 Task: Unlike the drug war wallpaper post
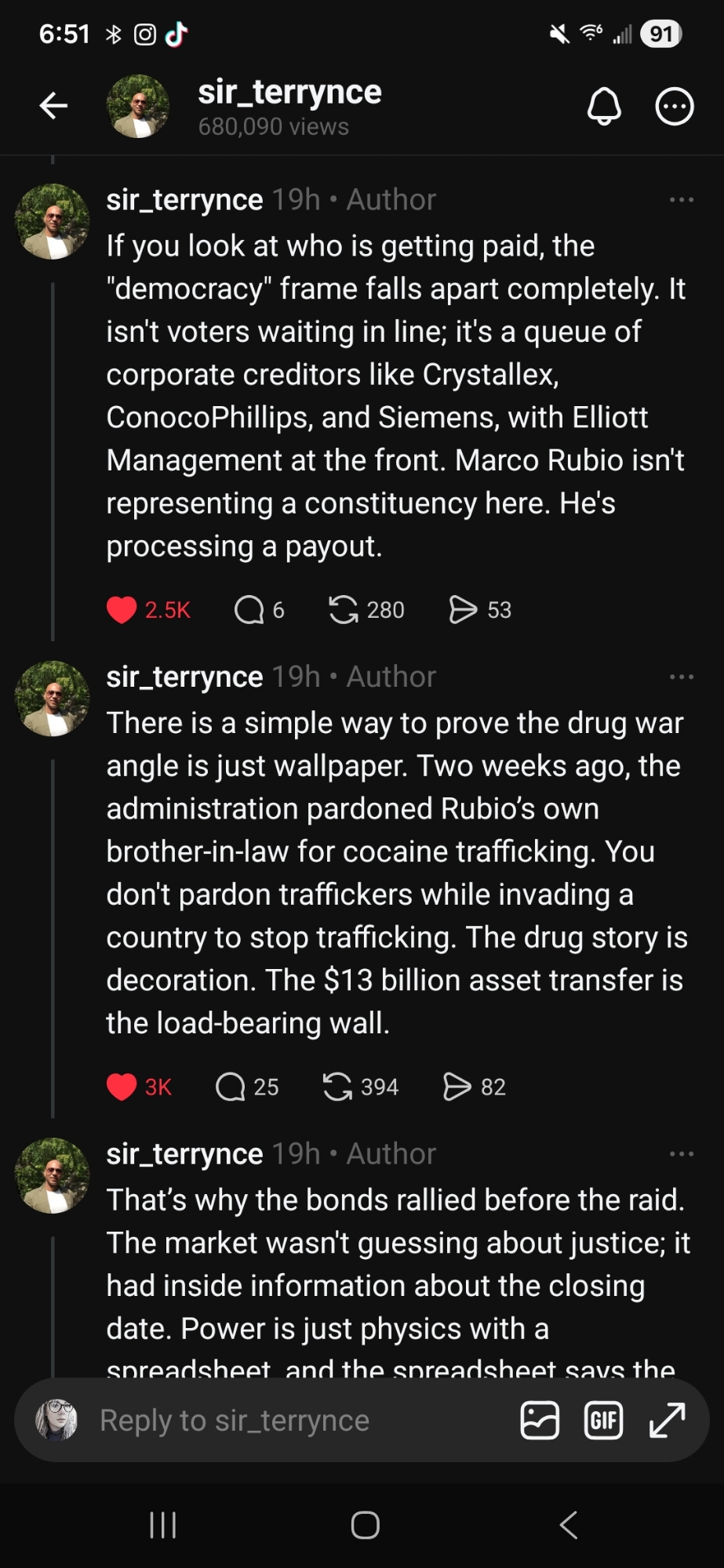122,1087
